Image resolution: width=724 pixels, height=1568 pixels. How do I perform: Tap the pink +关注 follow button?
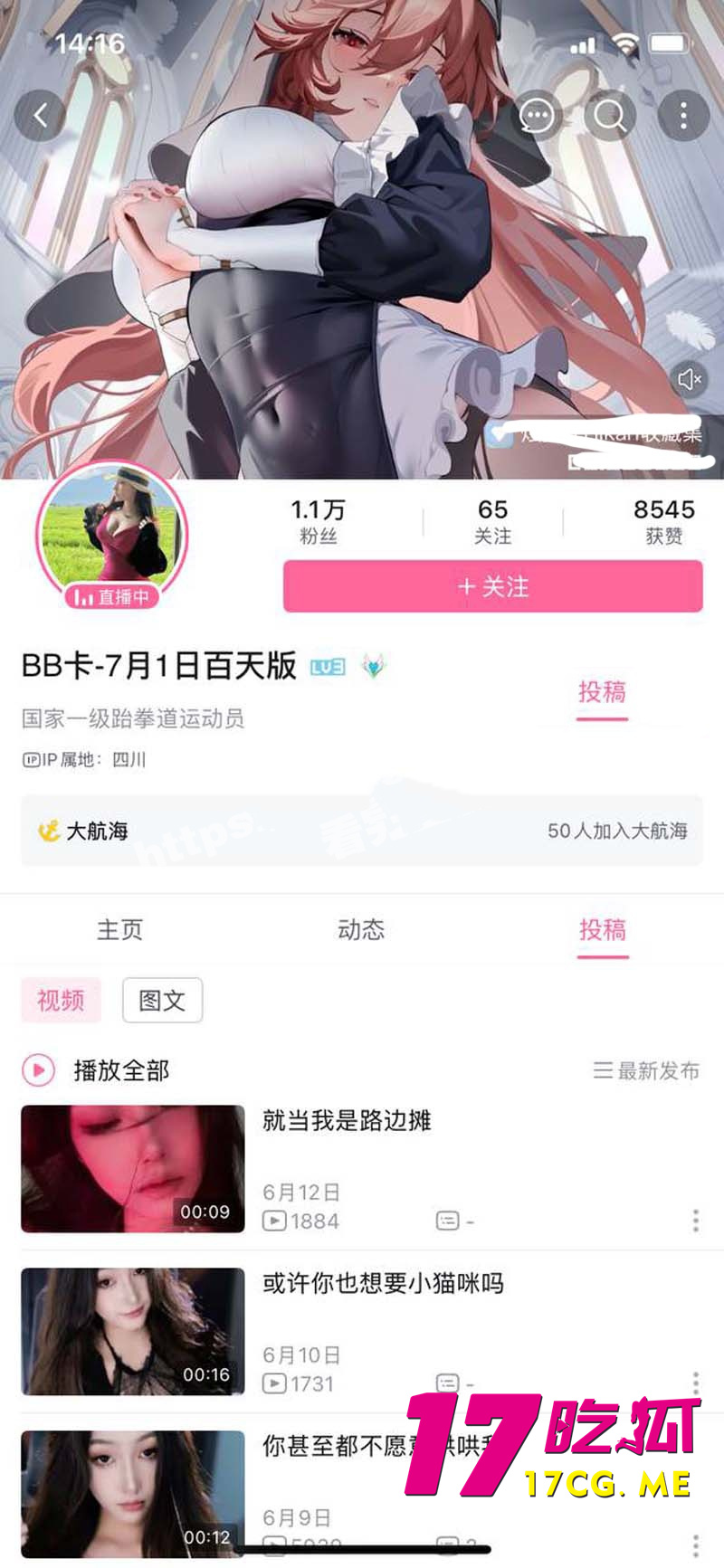492,586
